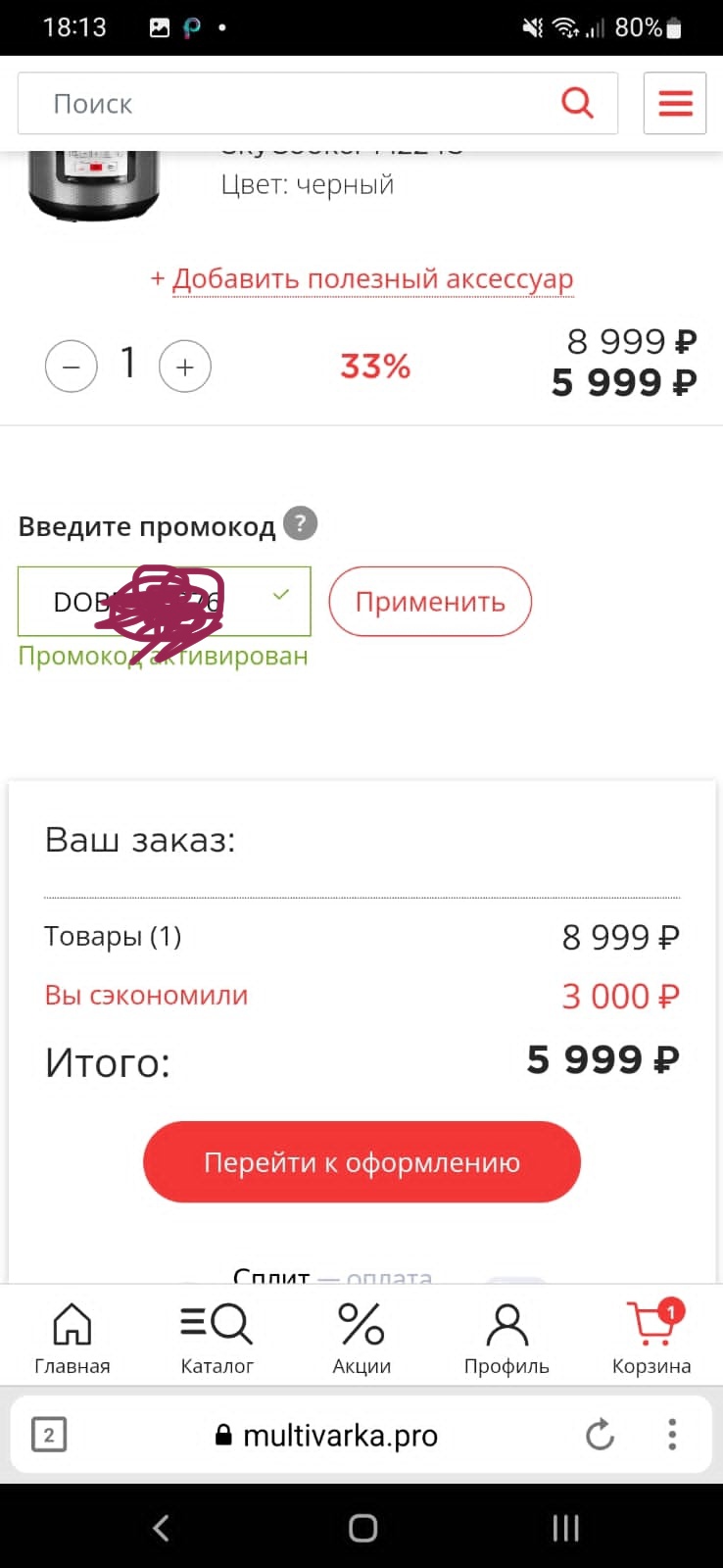Switch to the Каталог tab
The height and width of the screenshot is (1568, 723).
pyautogui.click(x=217, y=1338)
